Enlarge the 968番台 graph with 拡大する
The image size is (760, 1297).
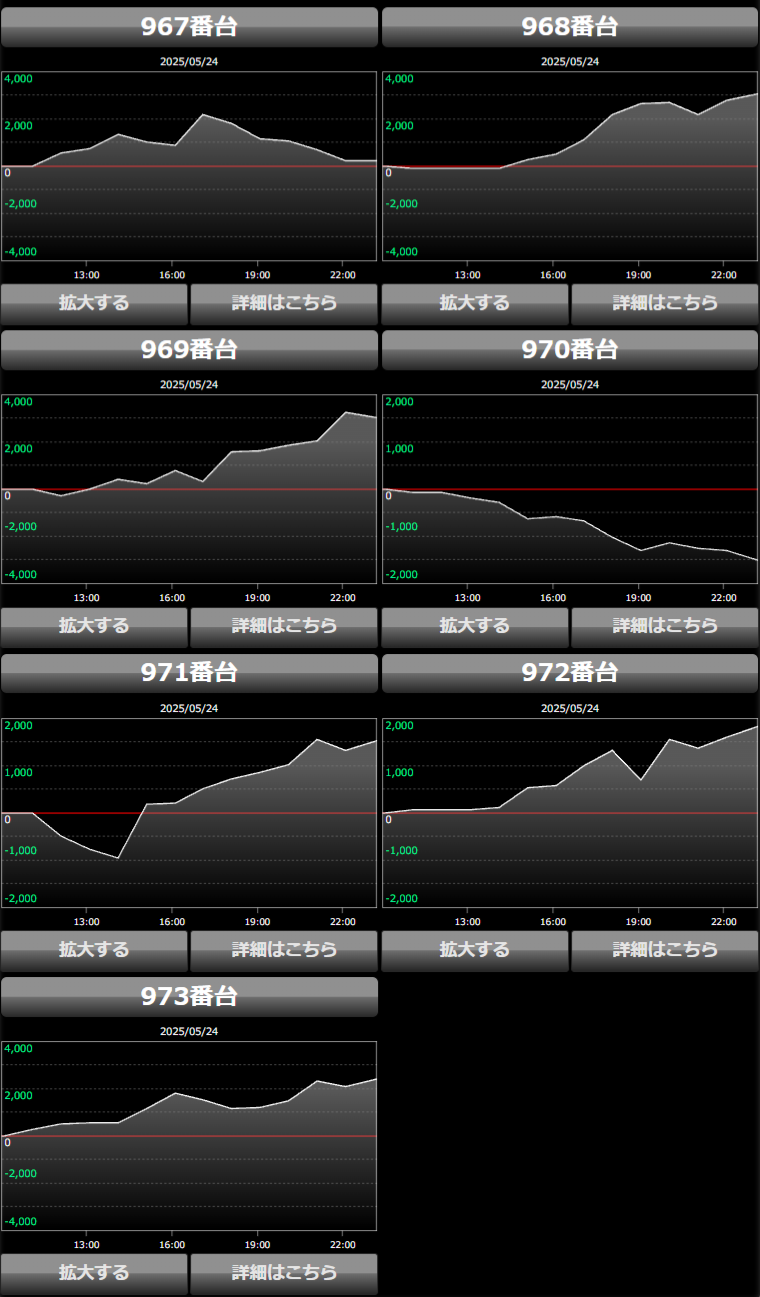click(475, 303)
